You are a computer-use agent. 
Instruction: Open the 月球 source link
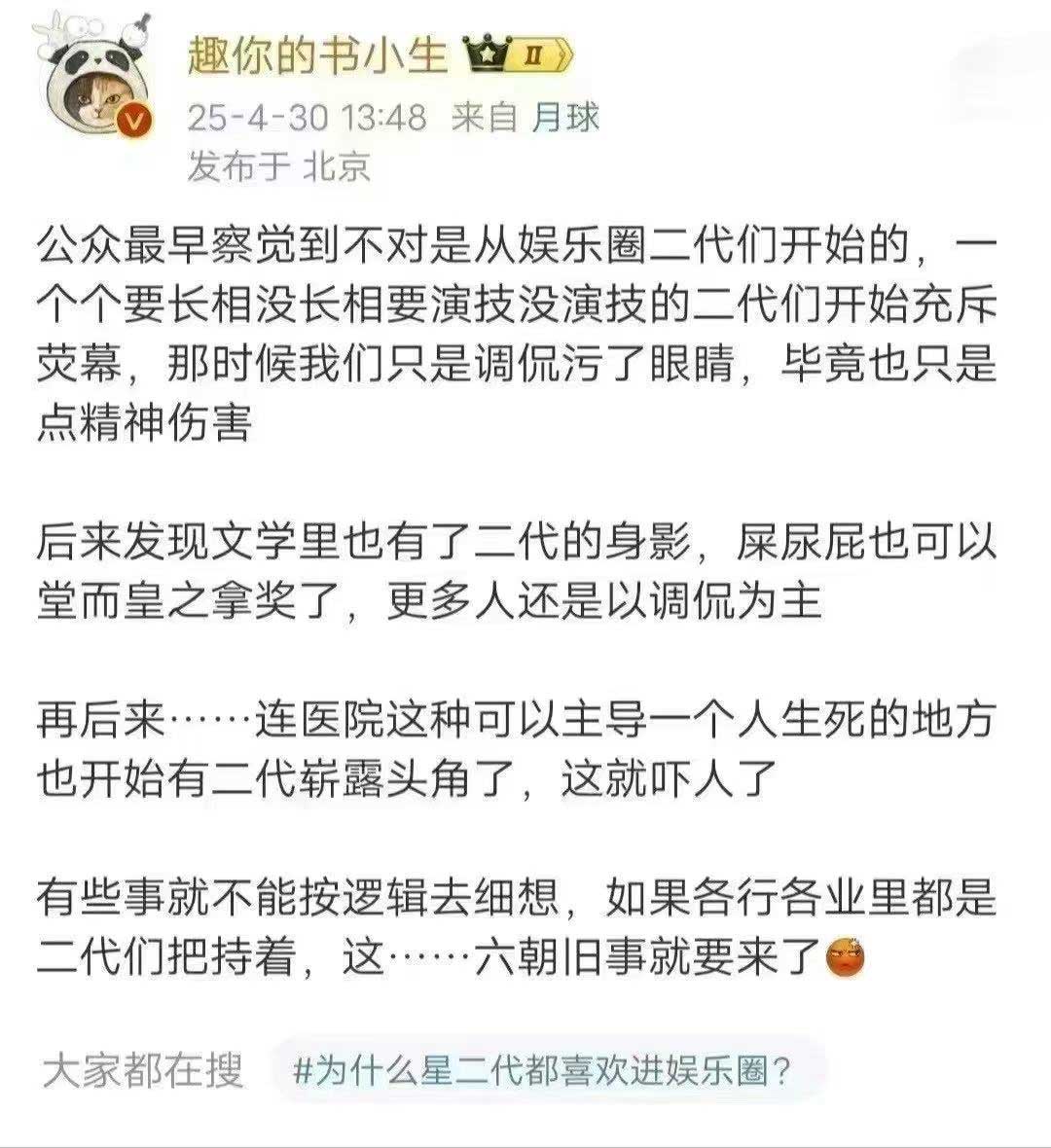point(565,118)
